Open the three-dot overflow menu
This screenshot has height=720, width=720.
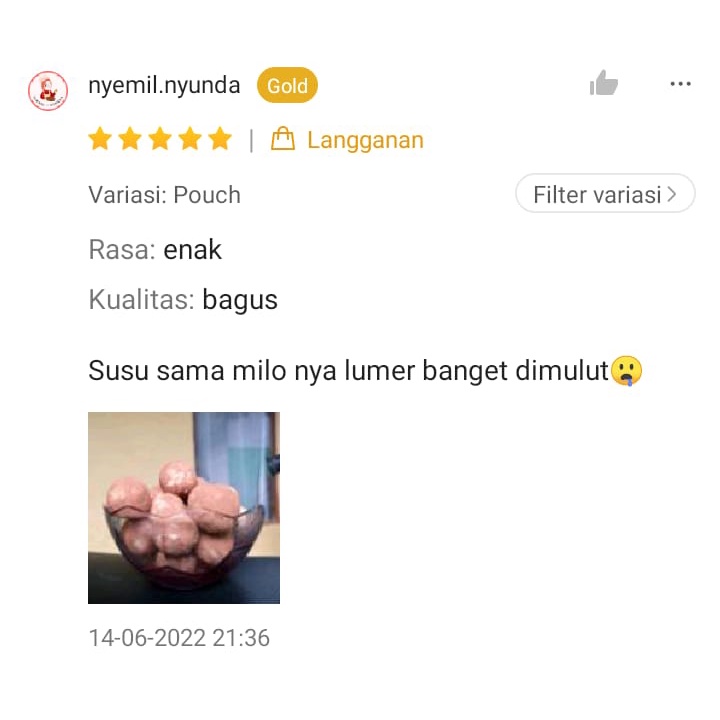680,84
